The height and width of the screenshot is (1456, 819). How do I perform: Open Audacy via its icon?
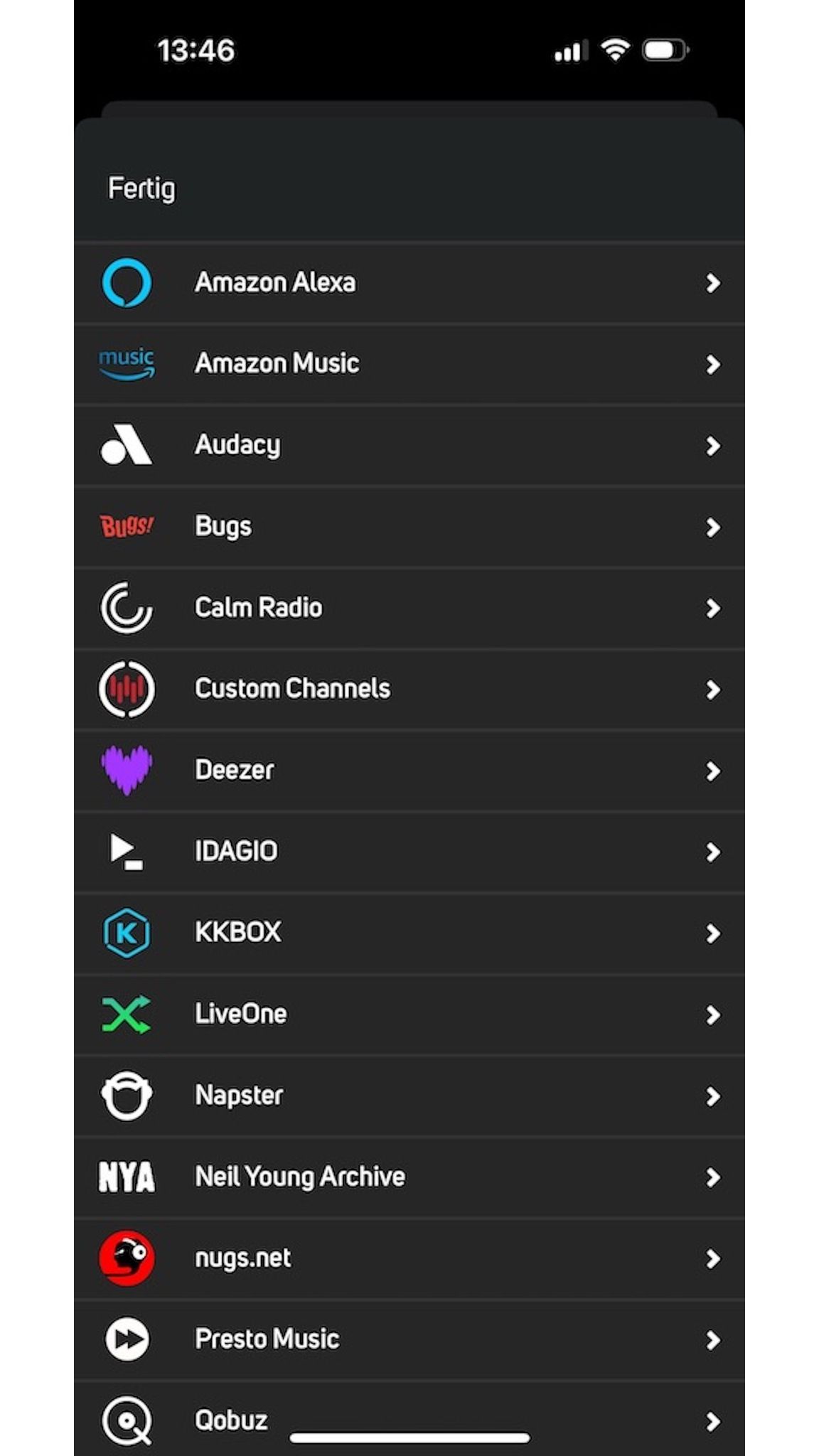click(x=127, y=445)
